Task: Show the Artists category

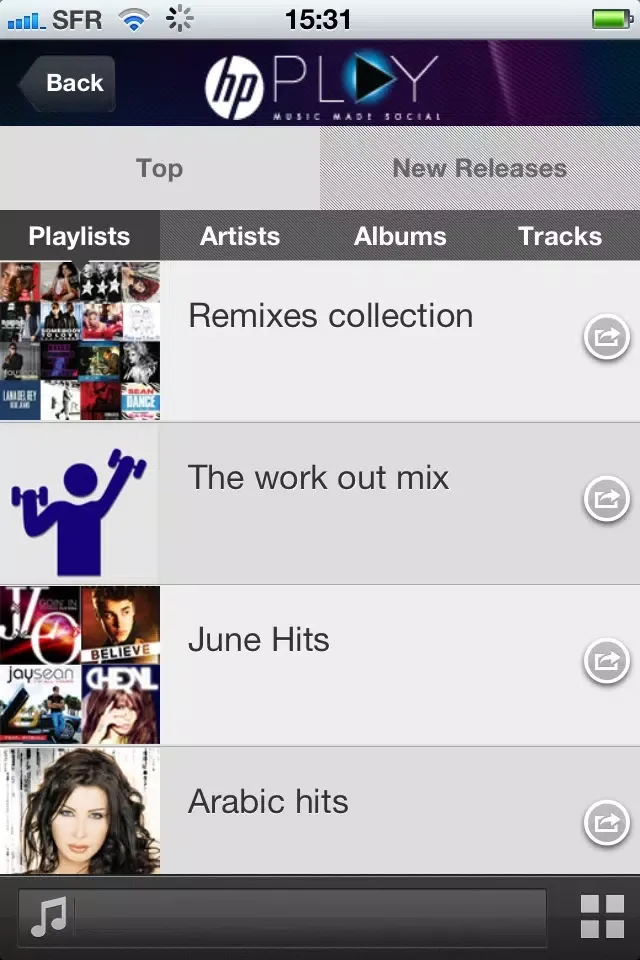Action: pyautogui.click(x=240, y=236)
